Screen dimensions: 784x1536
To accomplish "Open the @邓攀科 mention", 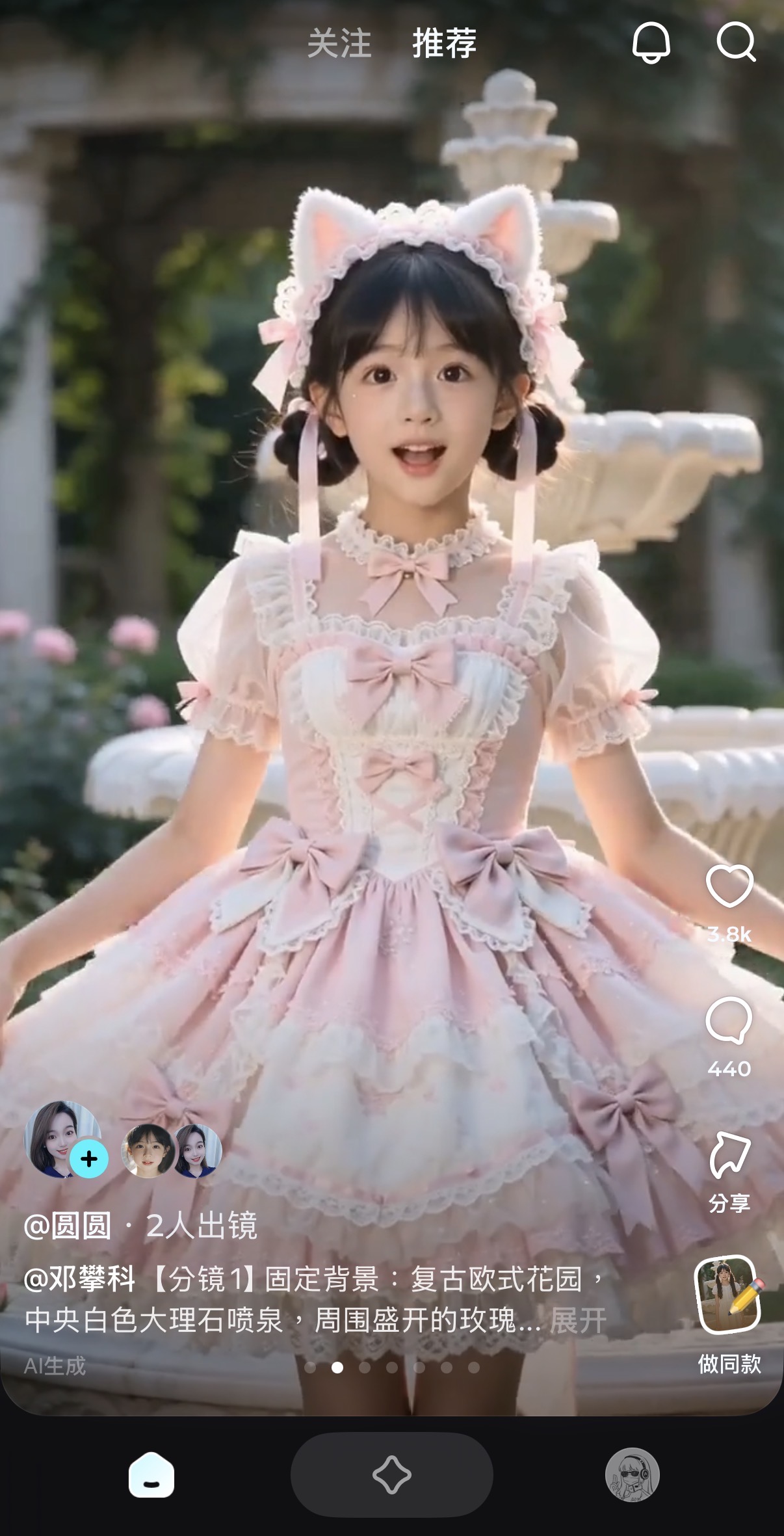I will [x=79, y=1278].
